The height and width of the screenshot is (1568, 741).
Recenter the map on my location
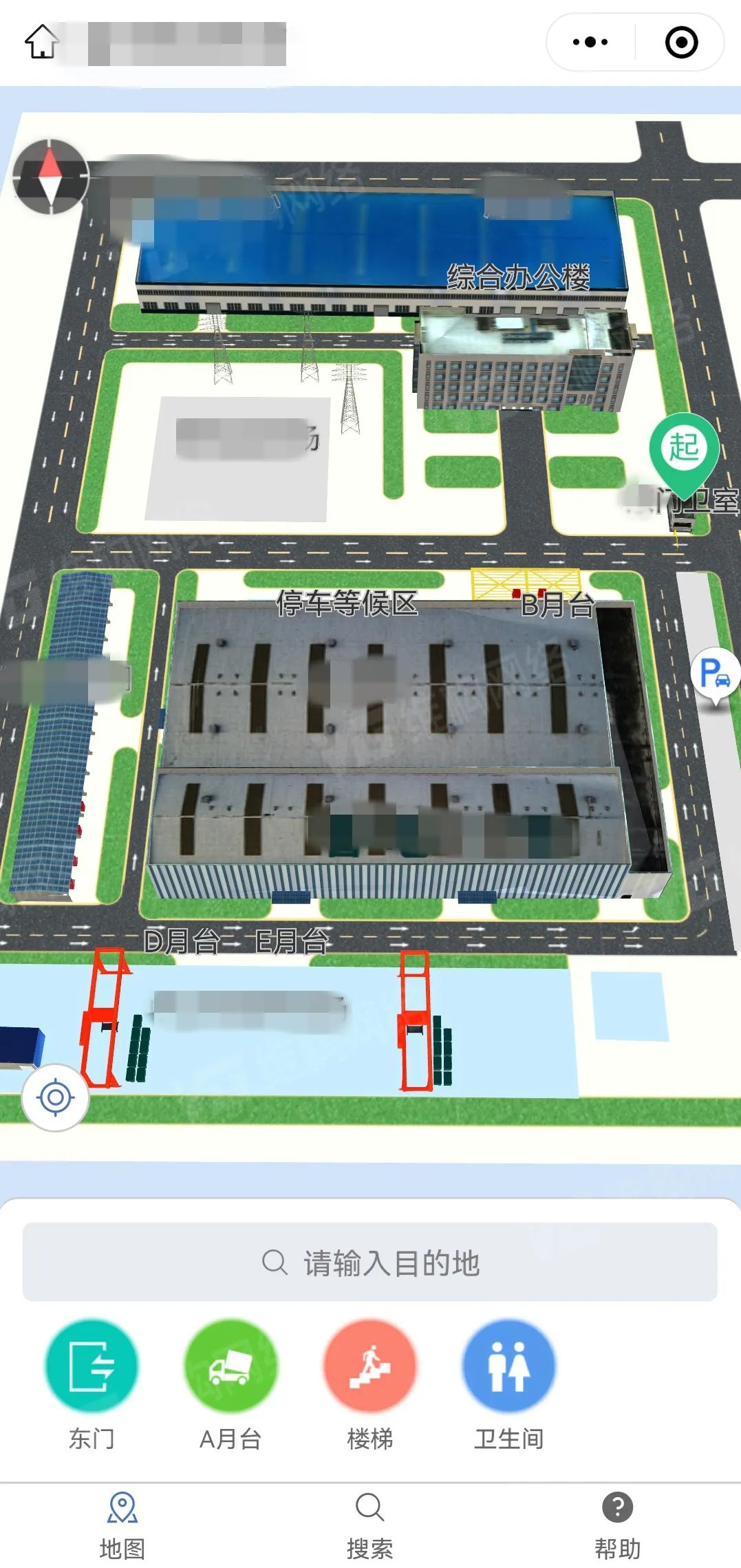click(x=55, y=1097)
